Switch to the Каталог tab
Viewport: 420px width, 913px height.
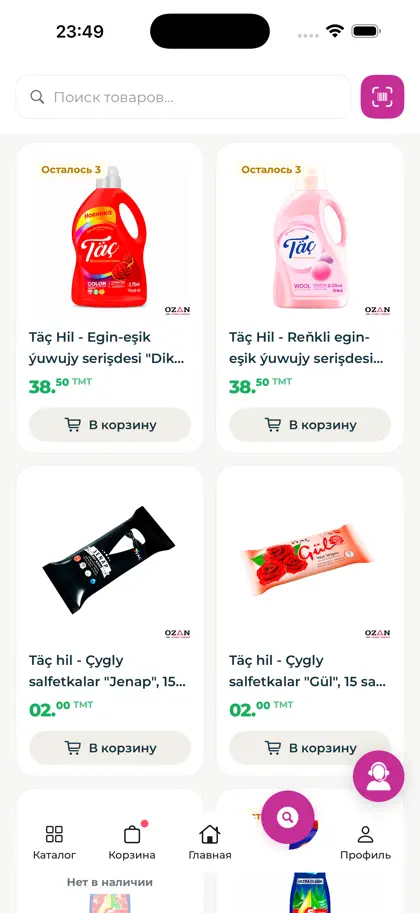54,843
